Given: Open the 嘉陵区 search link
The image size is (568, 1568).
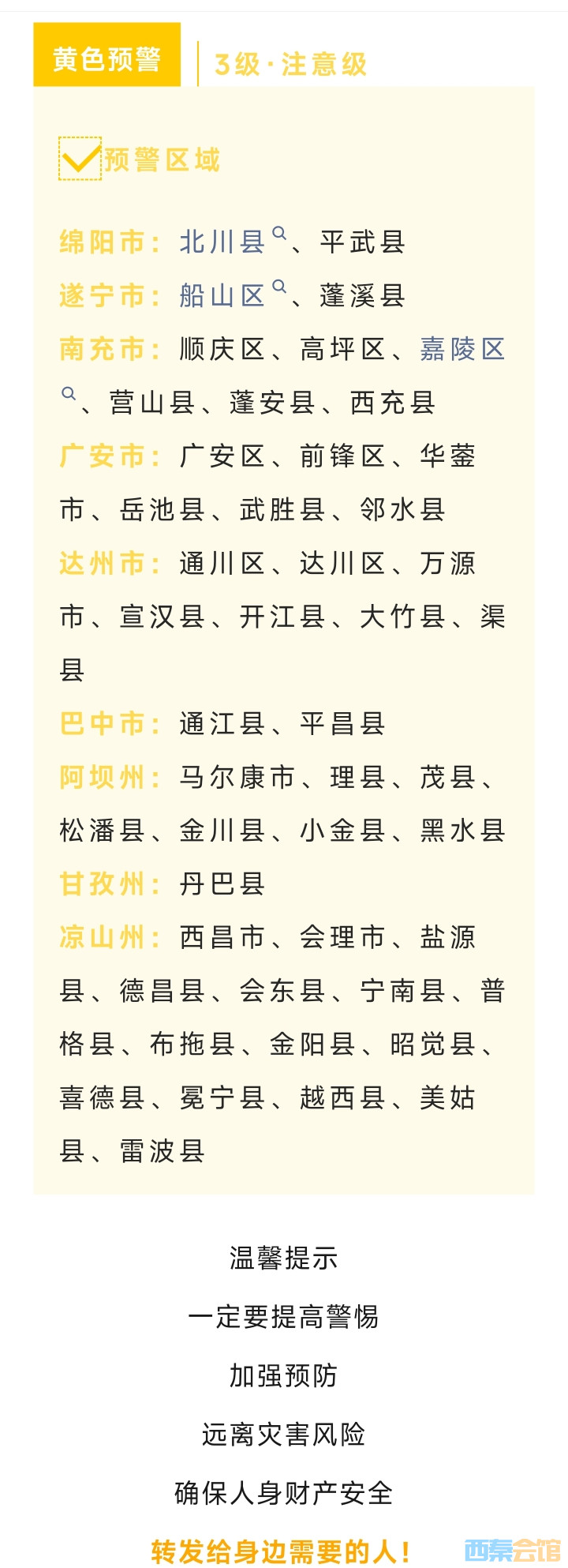Looking at the screenshot, I should pos(462,348).
